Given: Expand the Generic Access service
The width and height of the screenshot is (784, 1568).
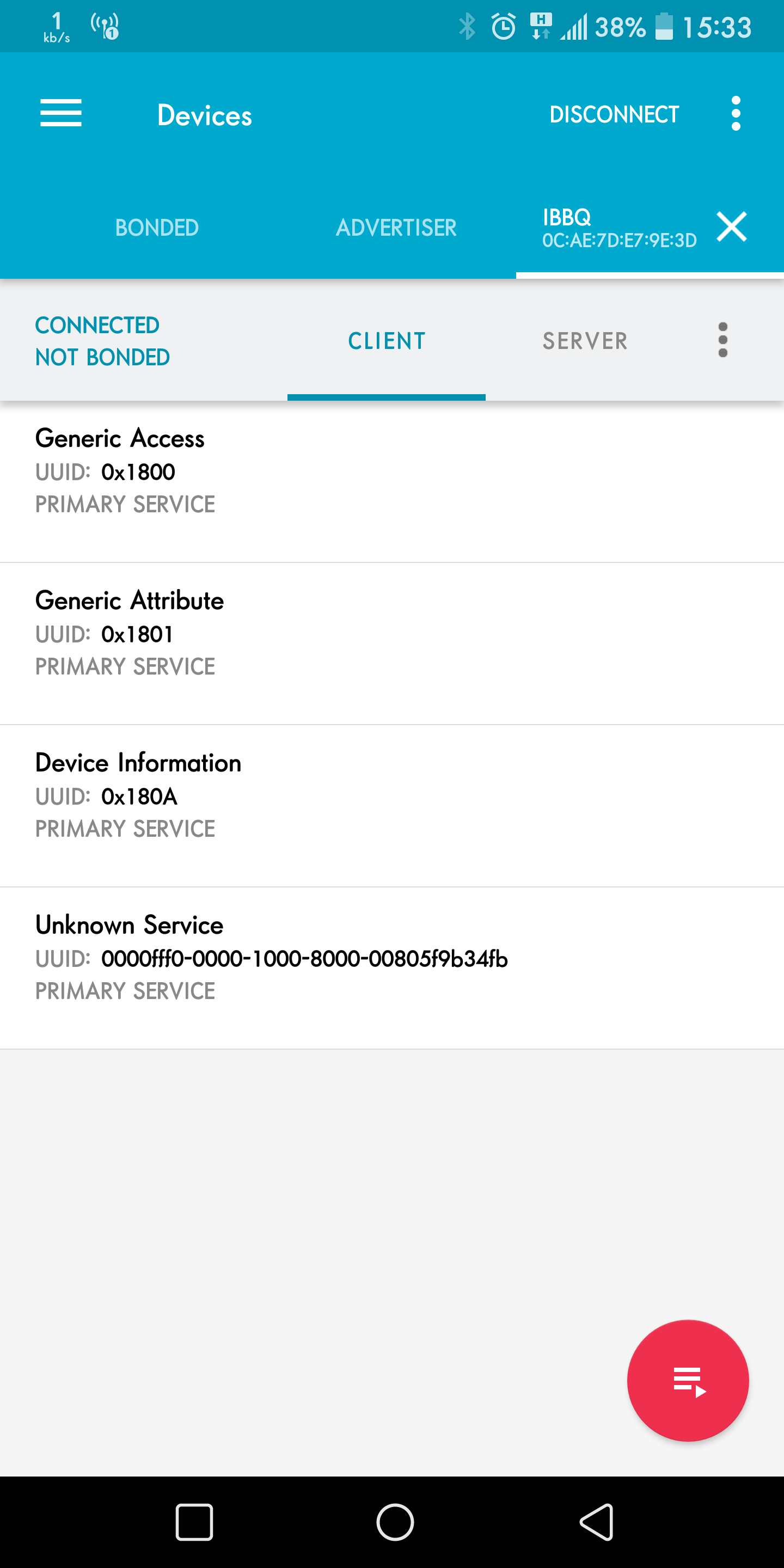Looking at the screenshot, I should pos(392,481).
